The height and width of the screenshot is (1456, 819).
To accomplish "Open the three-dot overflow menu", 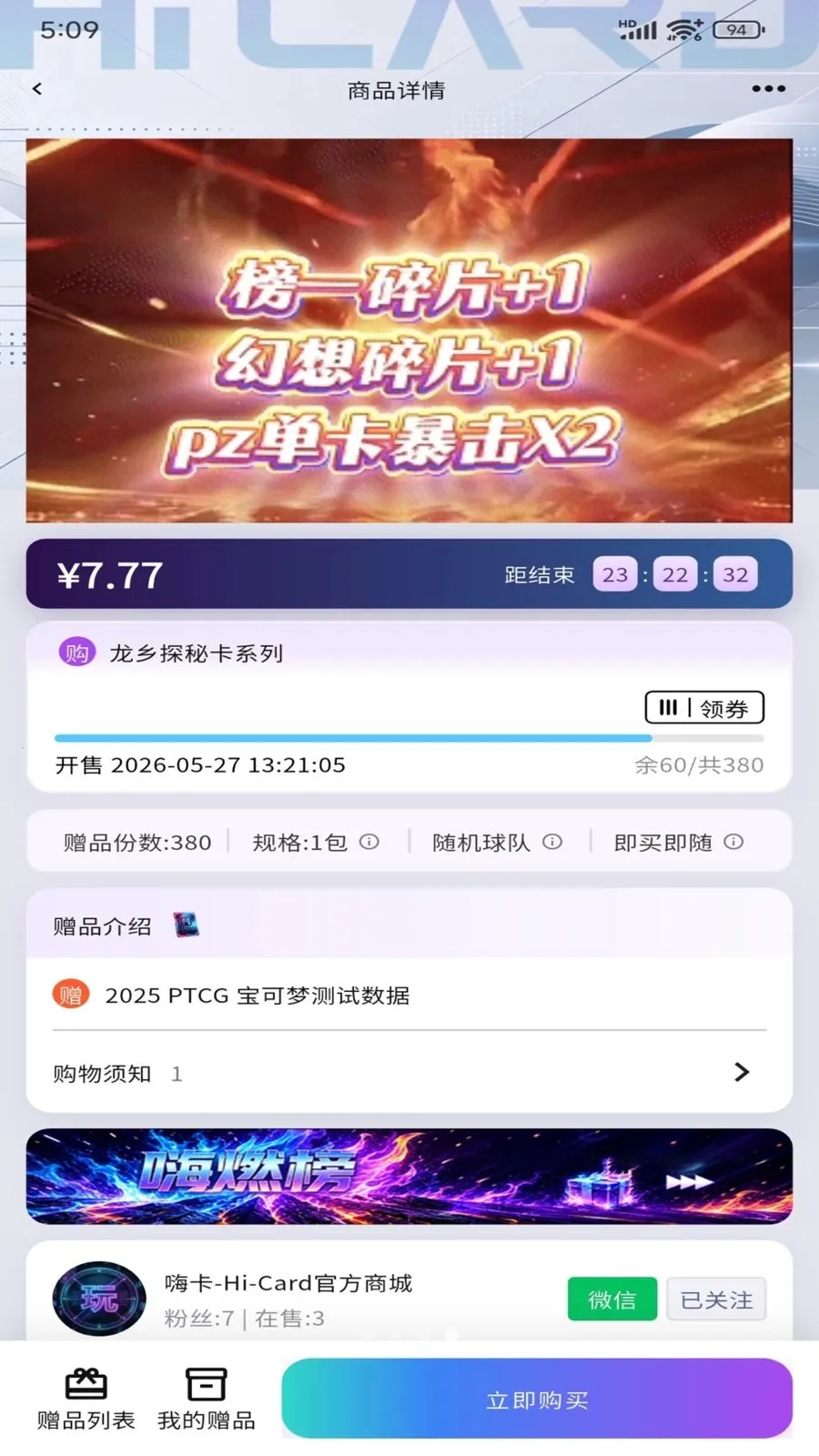I will click(x=768, y=89).
